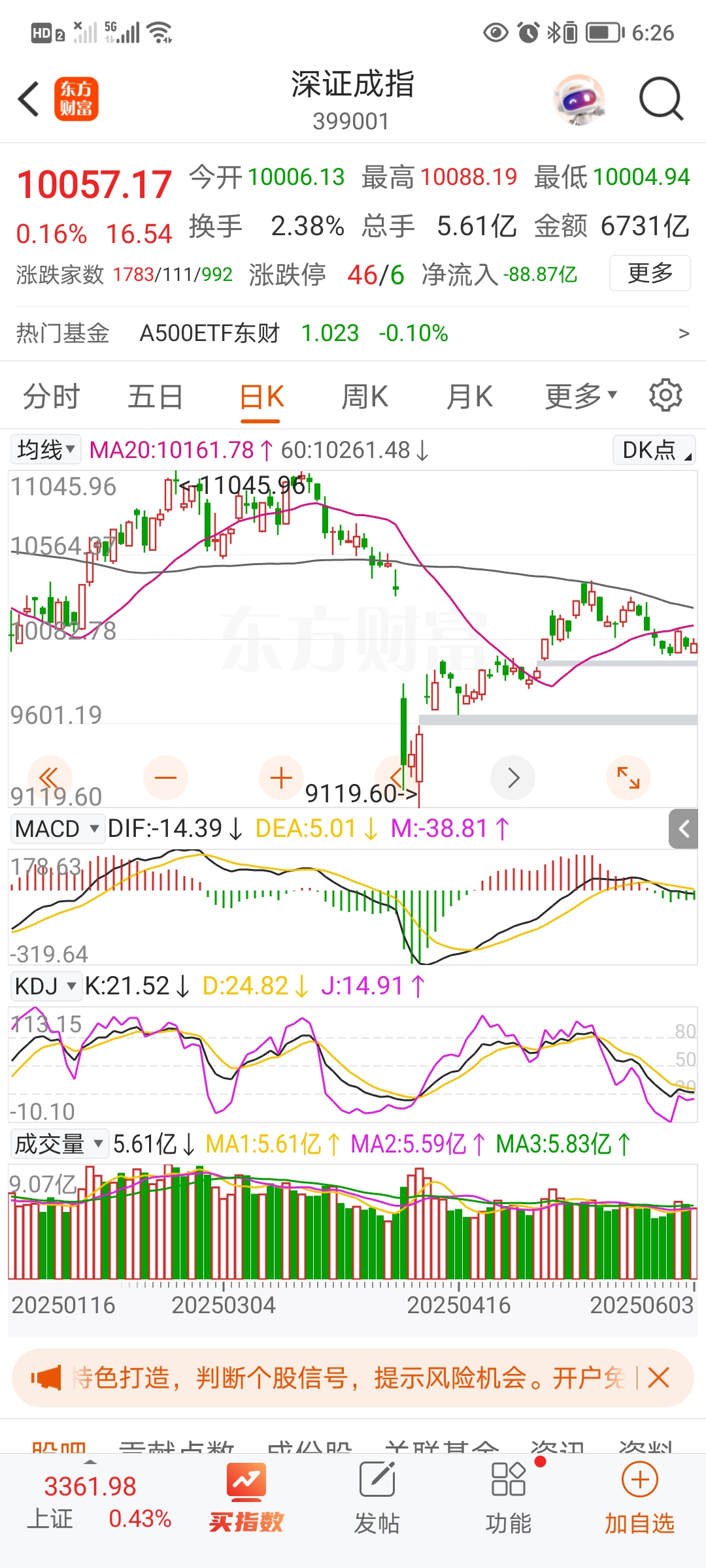
Task: Open chart settings gear icon
Action: coord(665,395)
